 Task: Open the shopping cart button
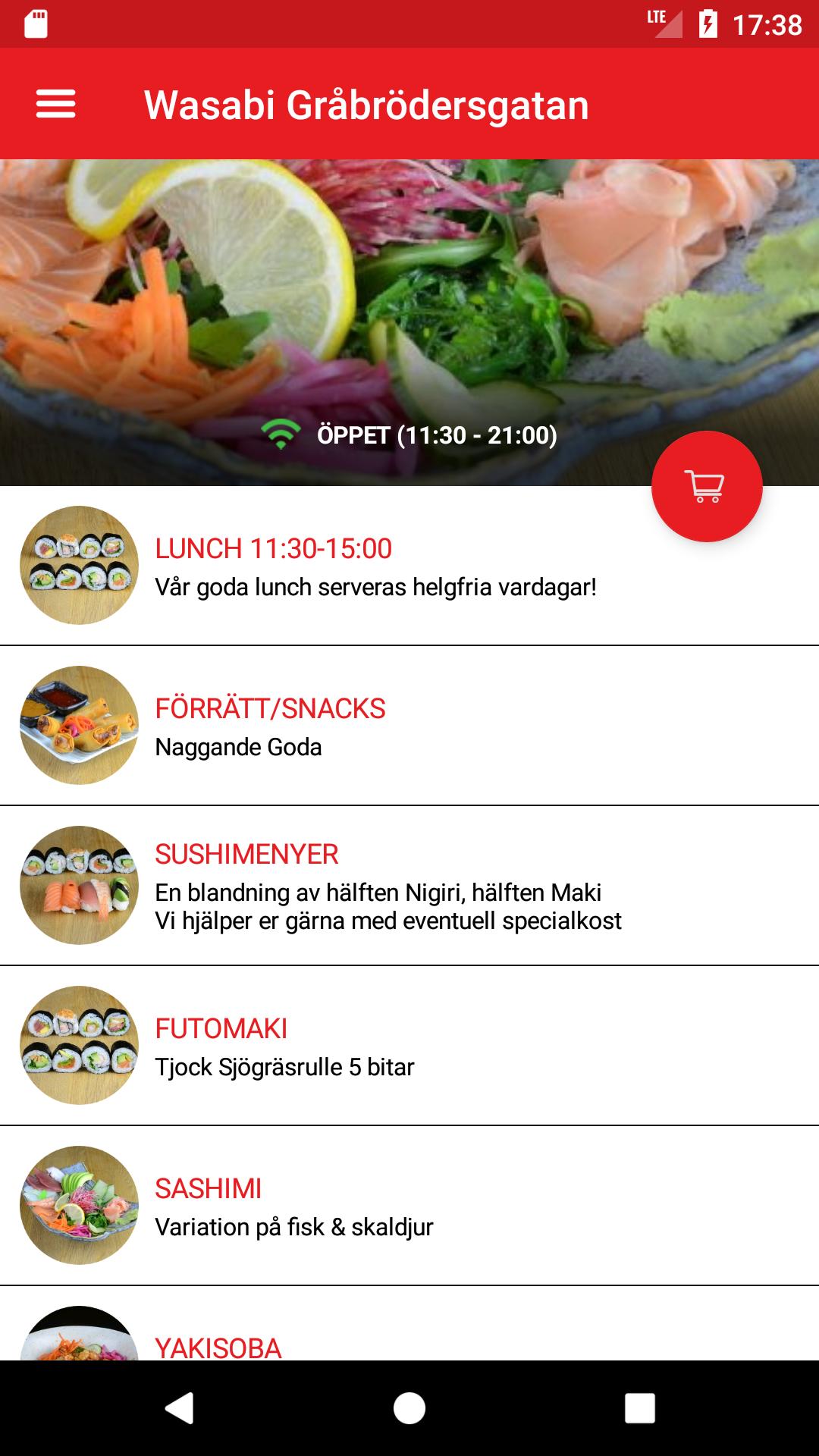(x=707, y=486)
